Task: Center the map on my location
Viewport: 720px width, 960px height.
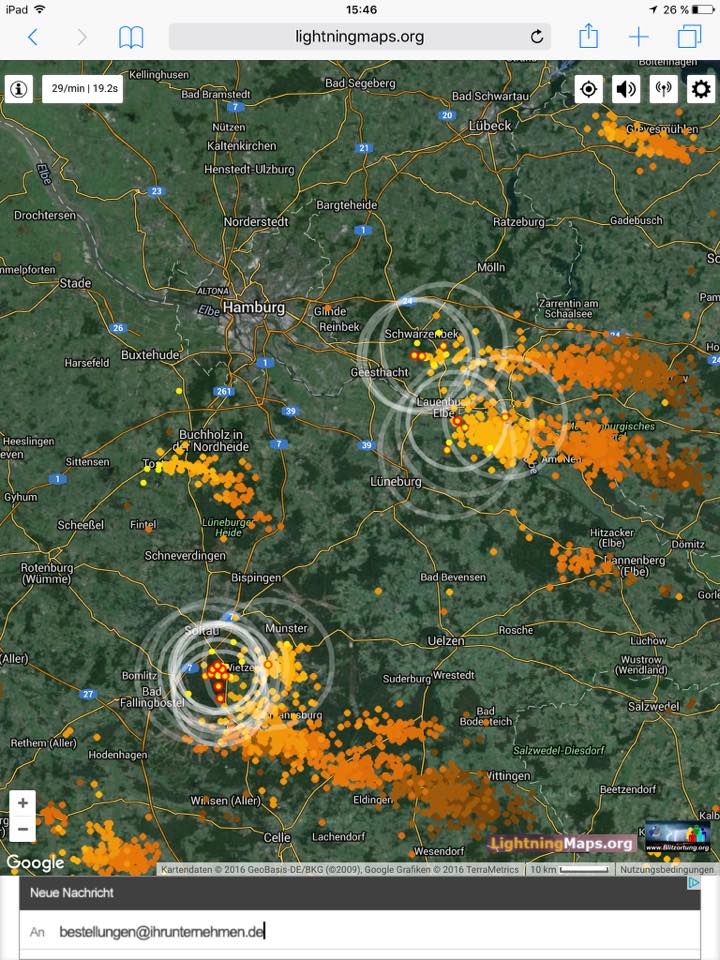Action: pyautogui.click(x=589, y=89)
